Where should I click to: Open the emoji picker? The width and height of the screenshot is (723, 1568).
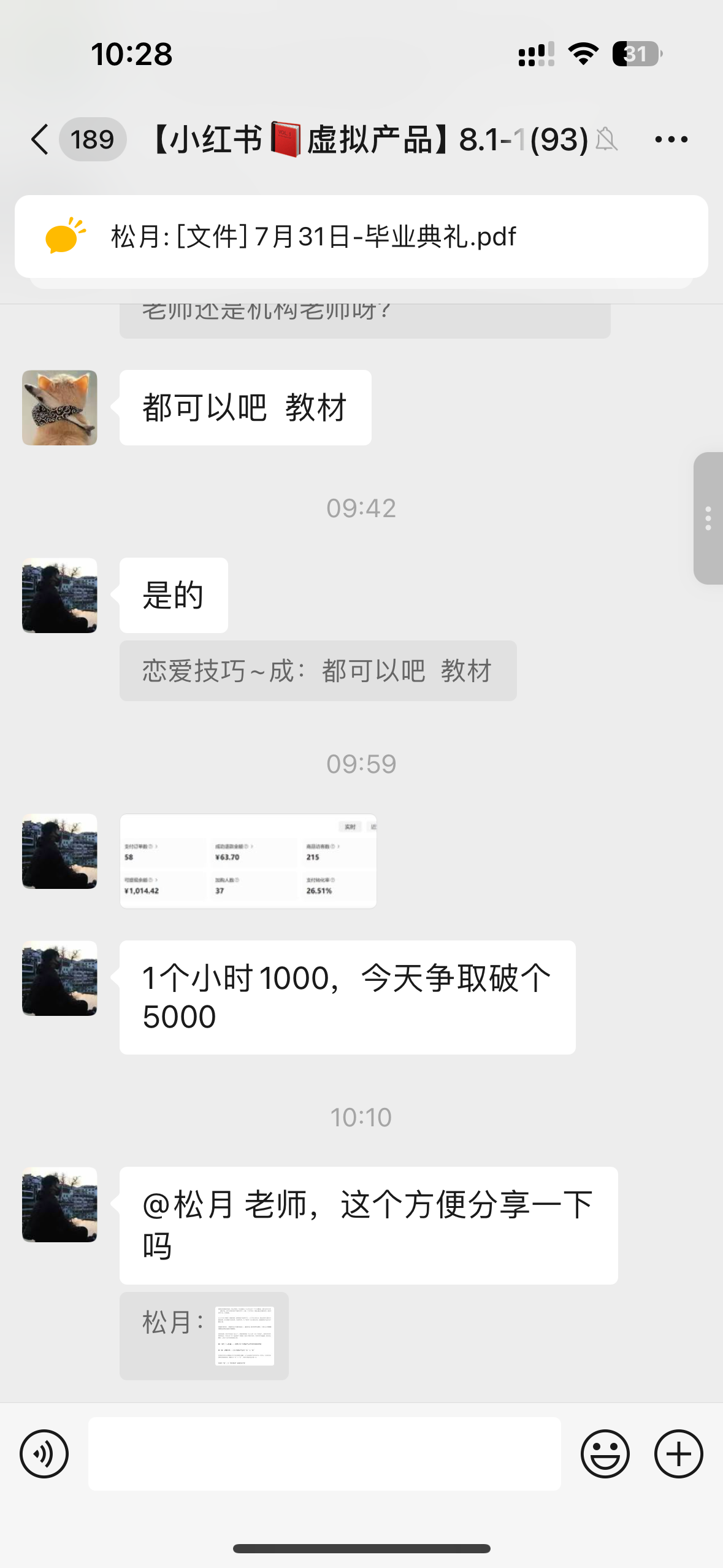(x=605, y=1453)
